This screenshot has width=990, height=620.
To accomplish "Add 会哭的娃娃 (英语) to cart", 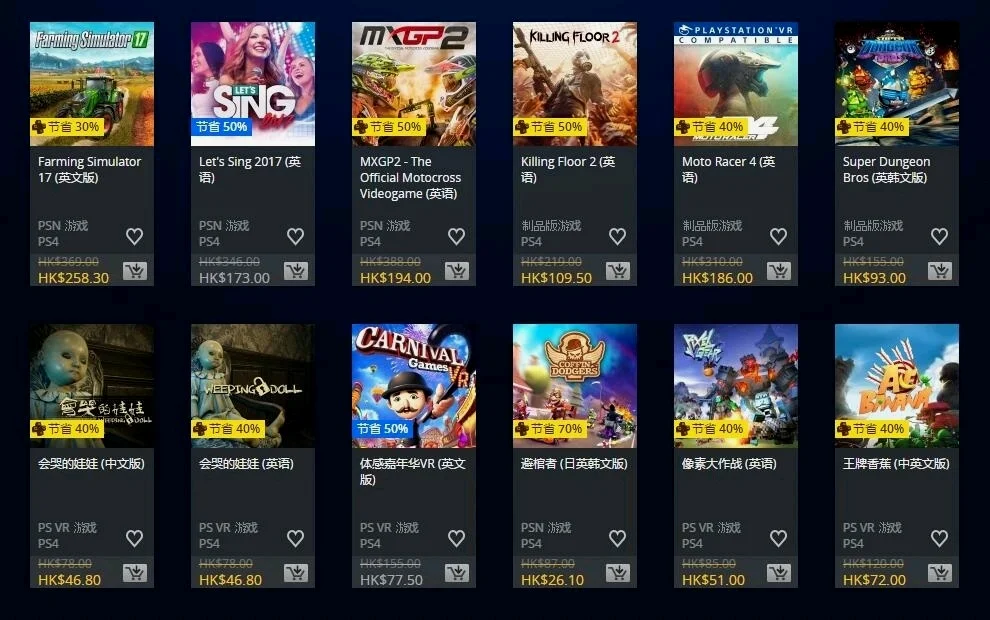I will pos(295,573).
